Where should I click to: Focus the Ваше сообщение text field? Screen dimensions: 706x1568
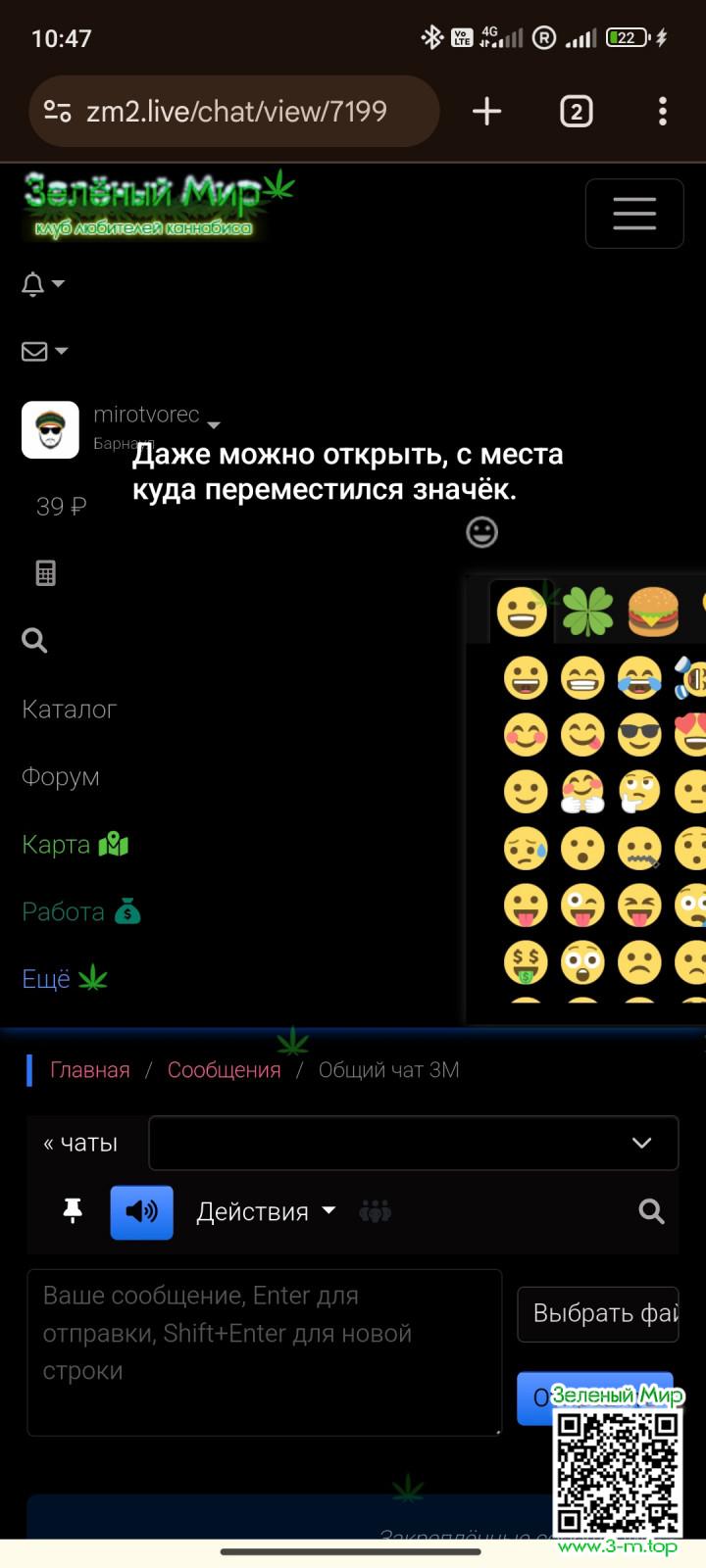(x=264, y=1352)
